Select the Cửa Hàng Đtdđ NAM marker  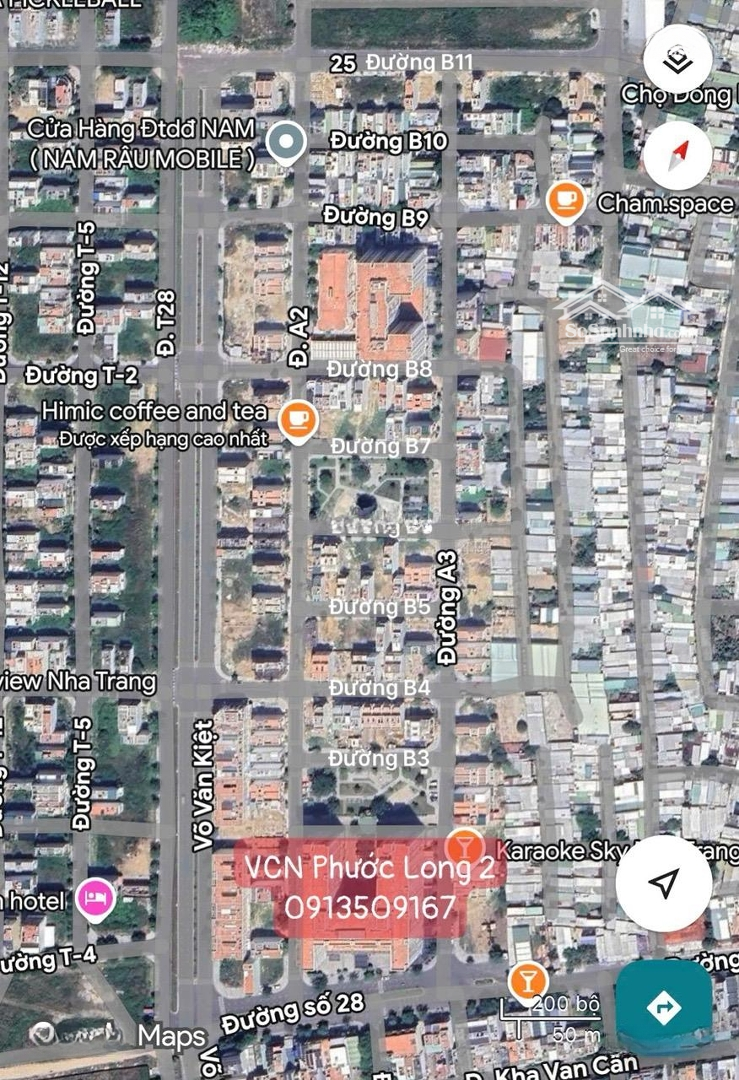[287, 142]
